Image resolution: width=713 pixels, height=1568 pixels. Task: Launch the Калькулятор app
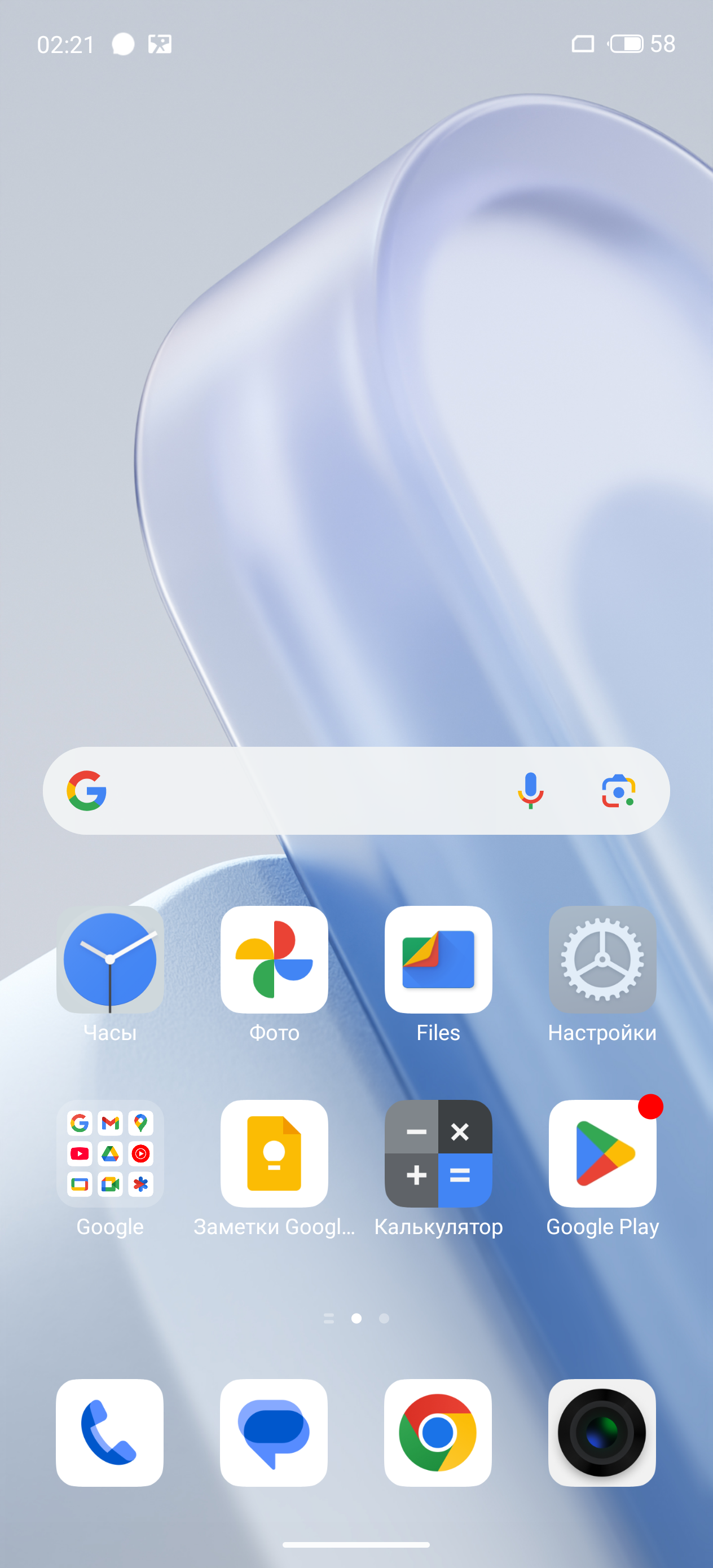[x=438, y=1153]
